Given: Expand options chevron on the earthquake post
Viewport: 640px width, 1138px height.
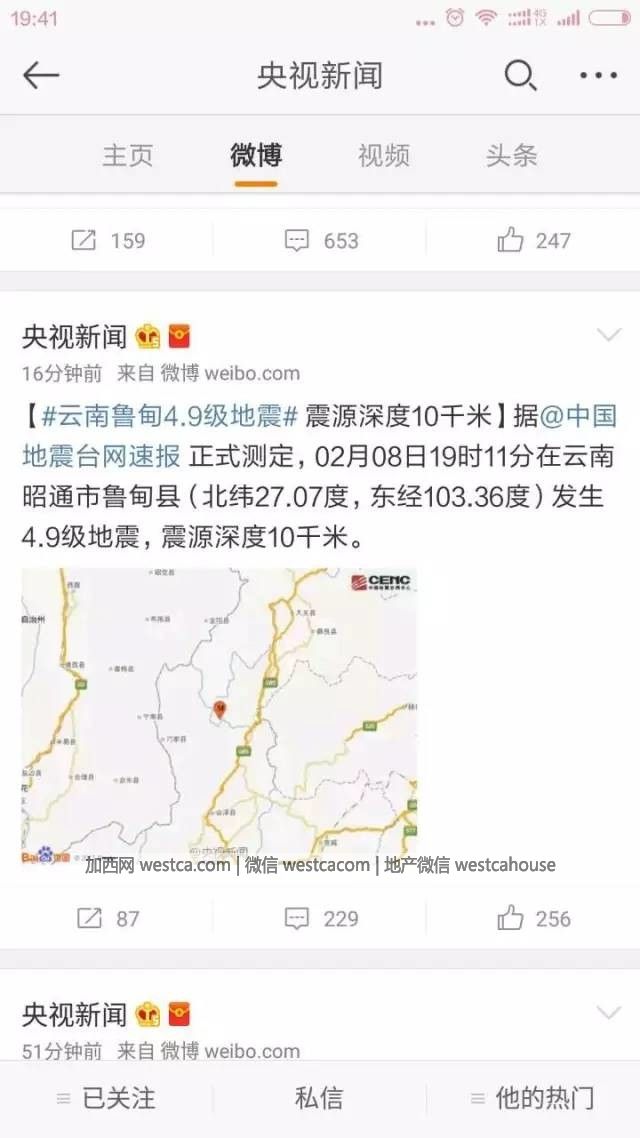Looking at the screenshot, I should 609,335.
